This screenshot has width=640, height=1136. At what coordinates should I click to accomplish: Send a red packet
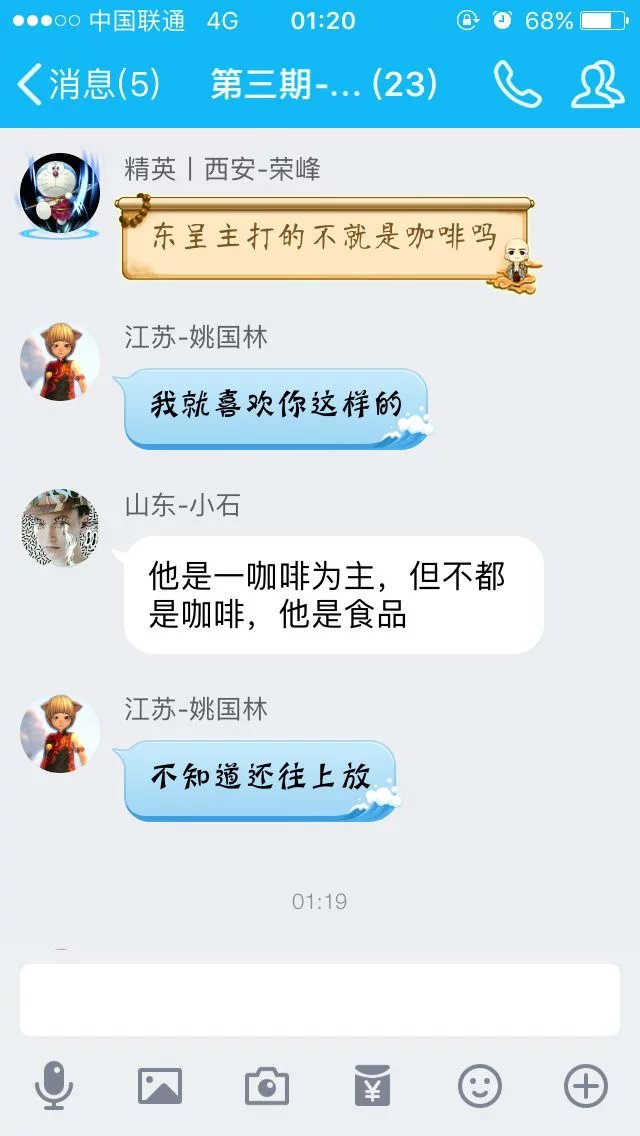click(x=373, y=1085)
